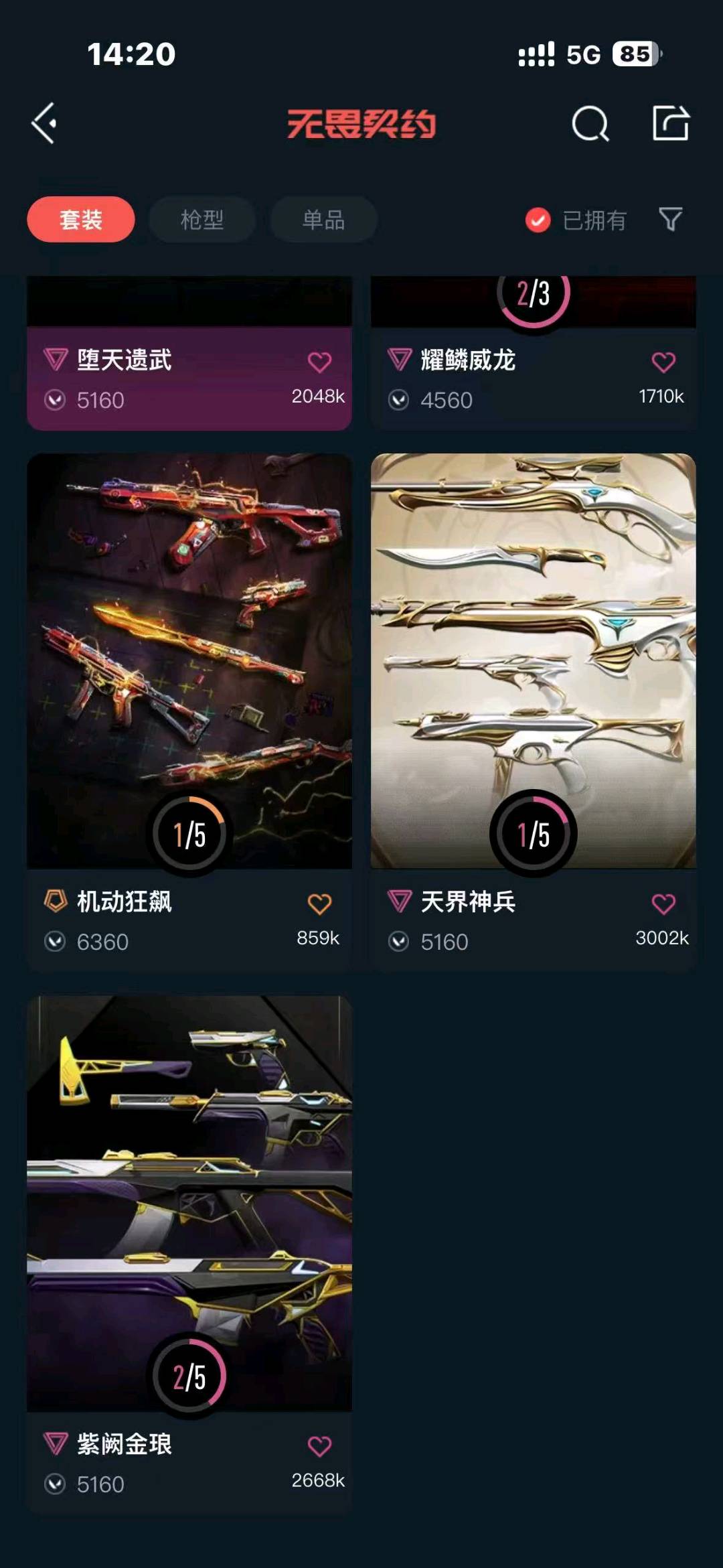Open the 机动狂飙 skin bundle card
The image size is (723, 1568).
[189, 660]
